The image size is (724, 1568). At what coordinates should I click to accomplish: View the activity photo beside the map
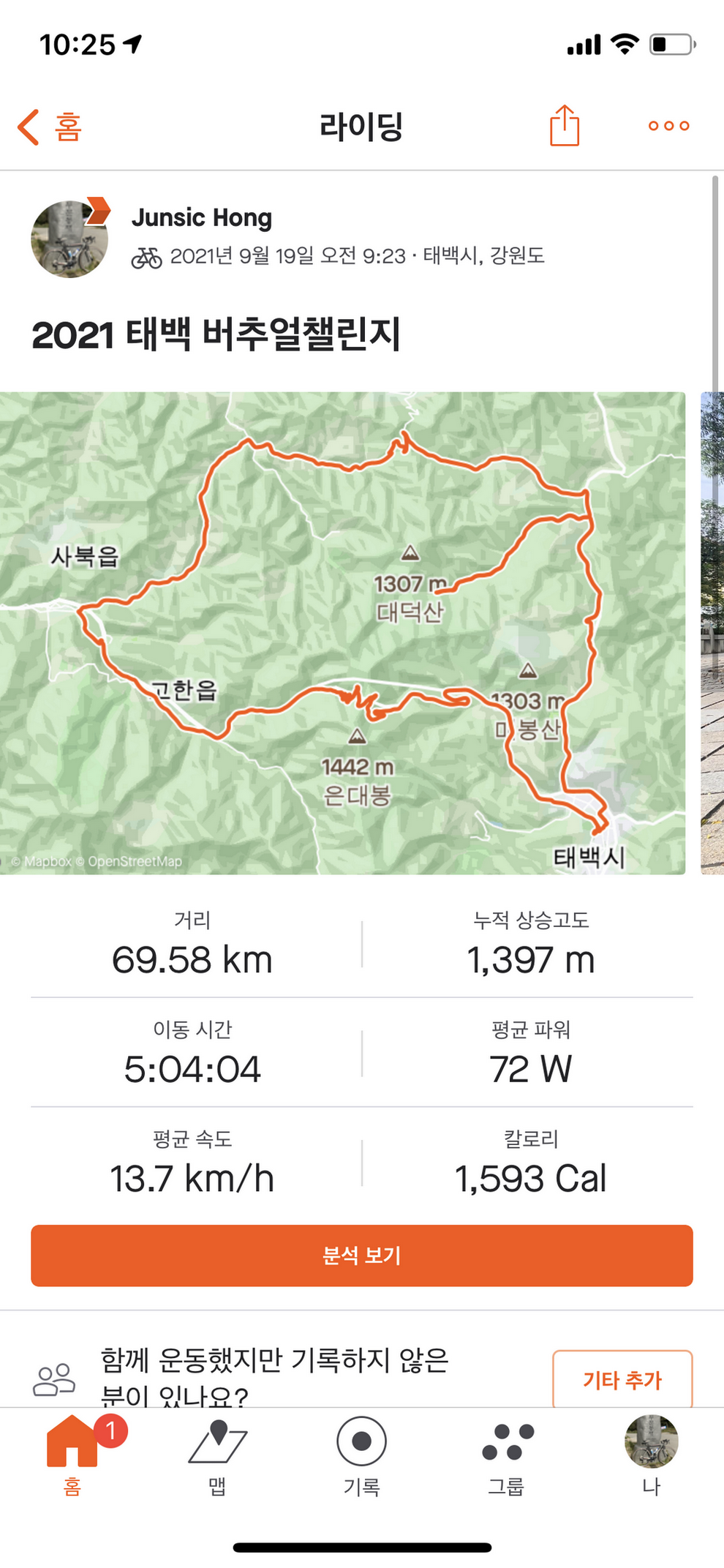pyautogui.click(x=712, y=633)
